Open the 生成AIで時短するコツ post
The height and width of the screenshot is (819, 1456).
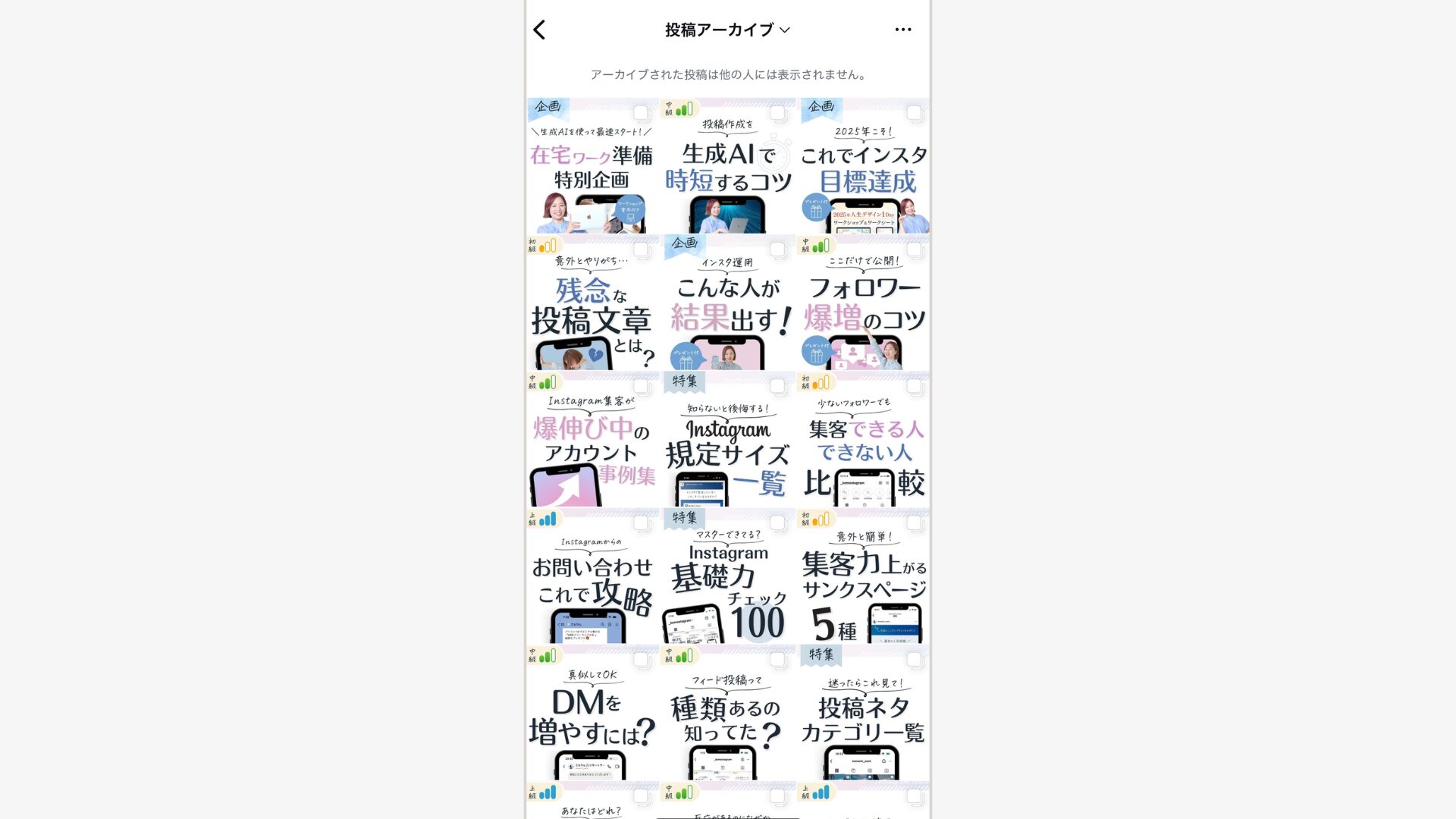coord(728,166)
